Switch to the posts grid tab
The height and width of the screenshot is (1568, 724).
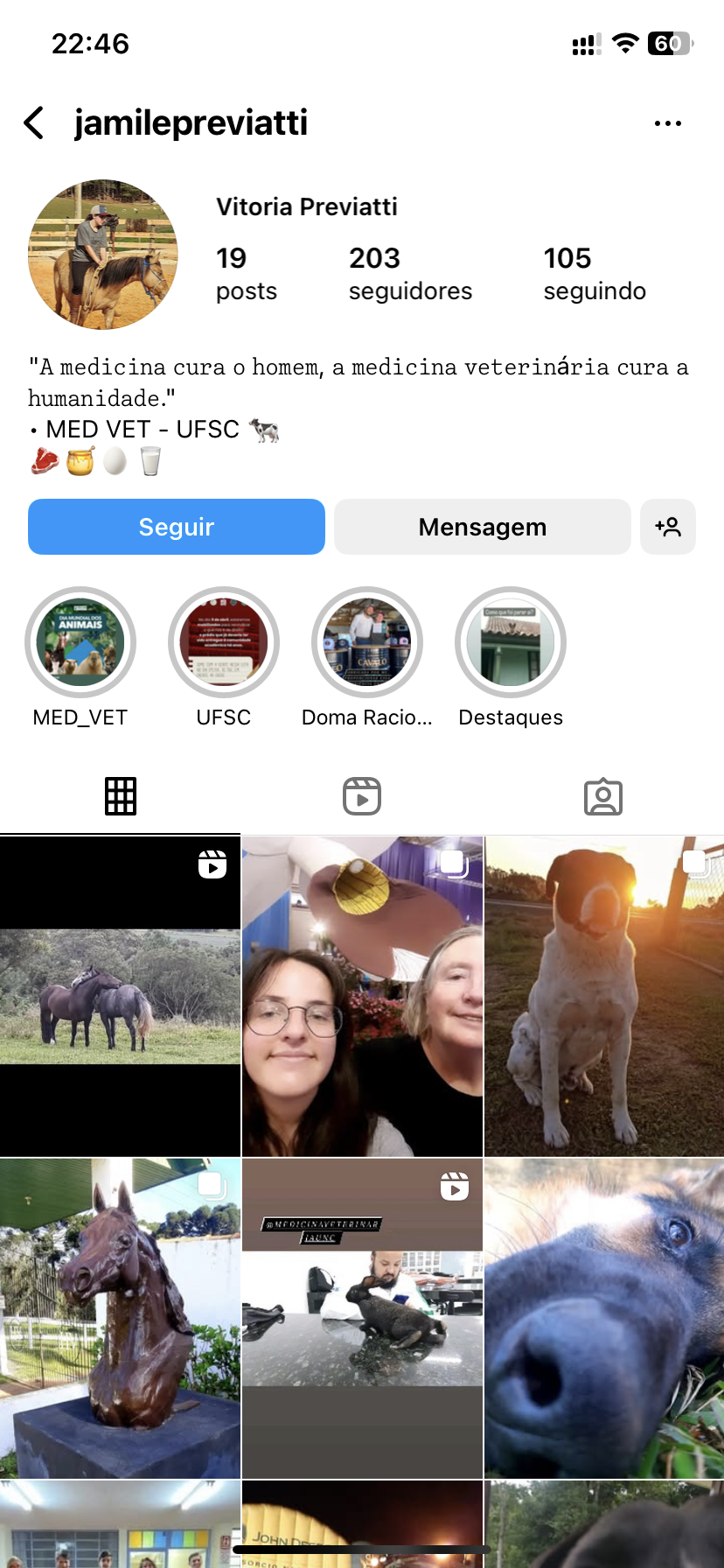coord(121,796)
